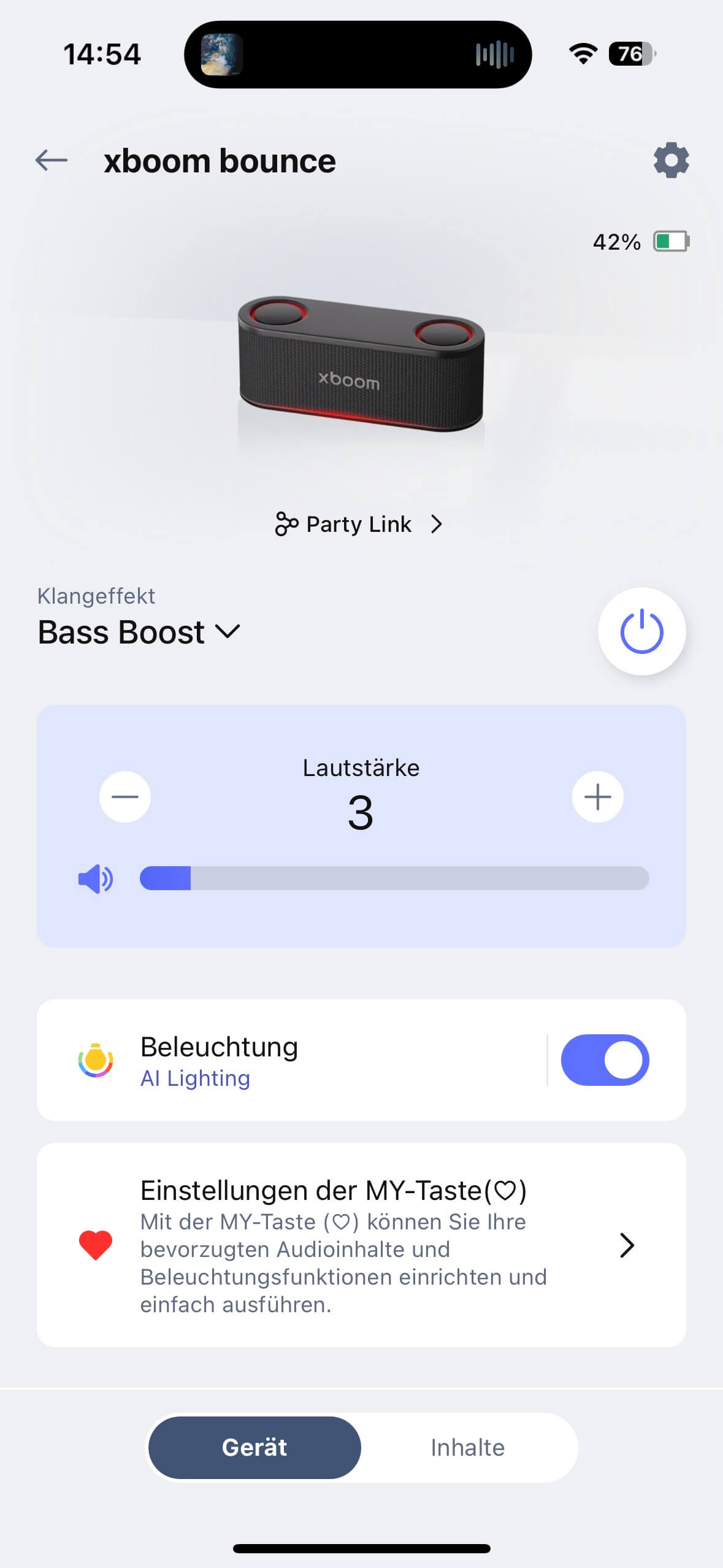Image resolution: width=723 pixels, height=1568 pixels.
Task: Go back with the arrow icon
Action: pyautogui.click(x=52, y=161)
